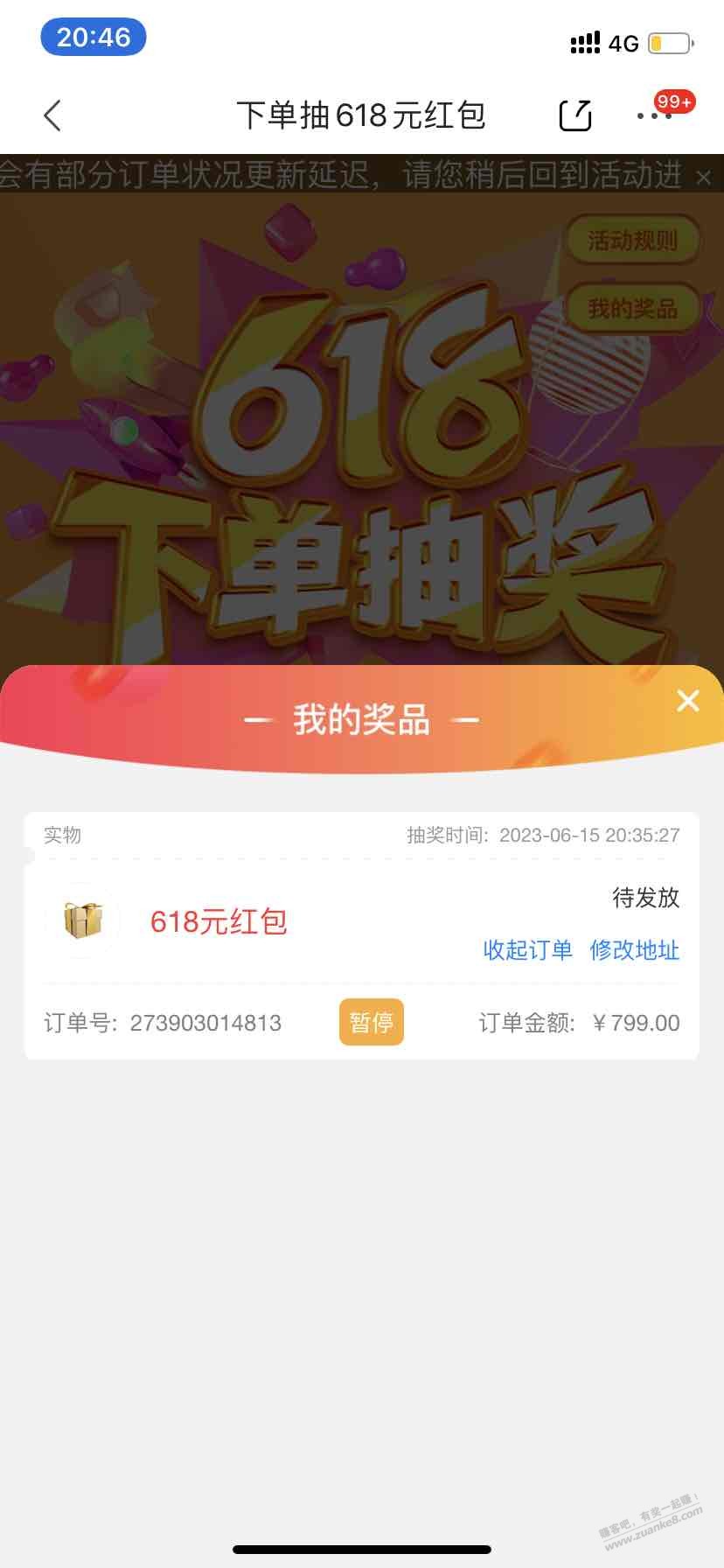Image resolution: width=724 pixels, height=1568 pixels.
Task: Tap the time display 20:46 pill
Action: pos(93,37)
